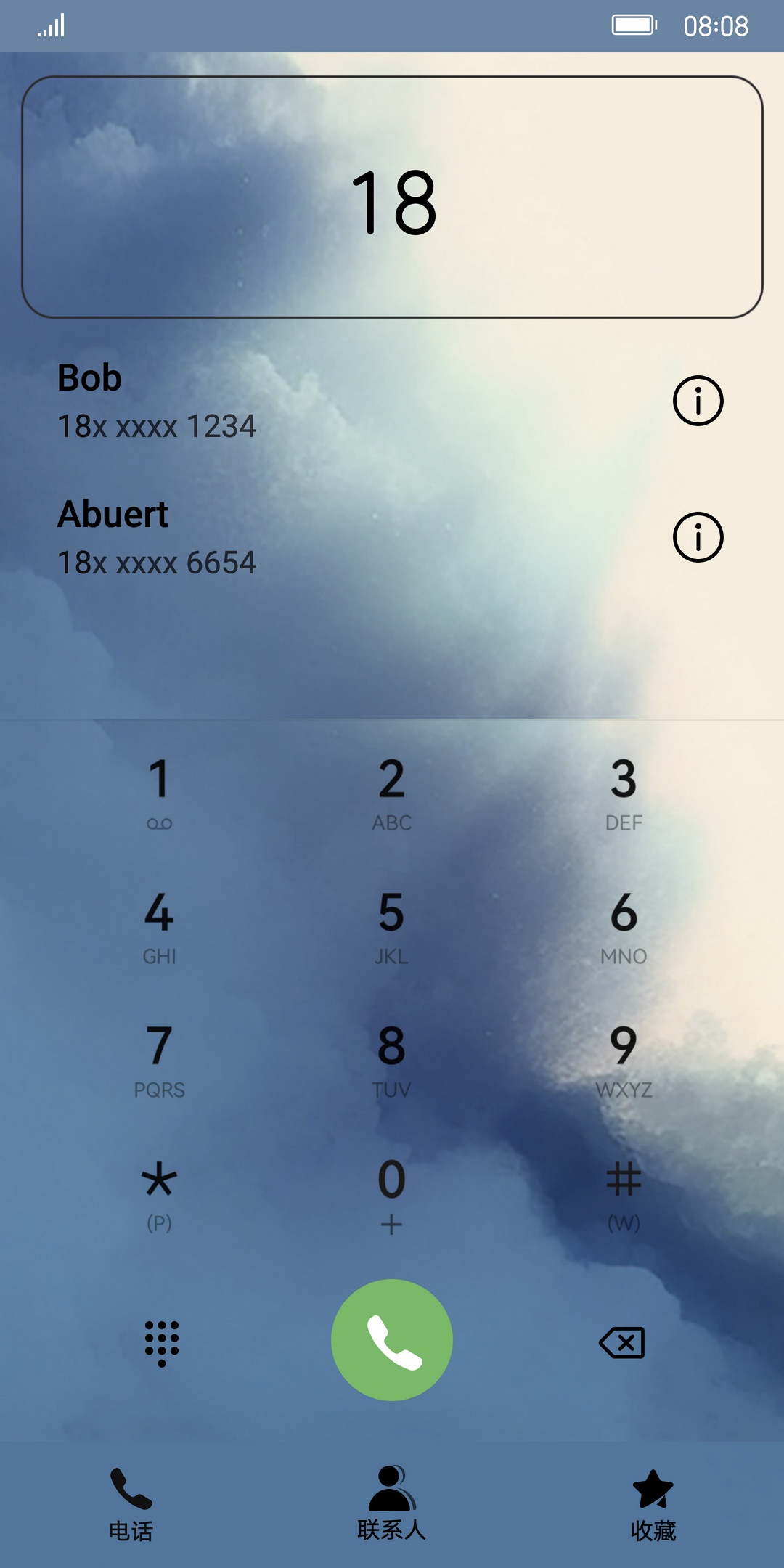Select Bob's number 18x xxxx 1234
Image resolution: width=784 pixels, height=1568 pixels.
(x=157, y=426)
